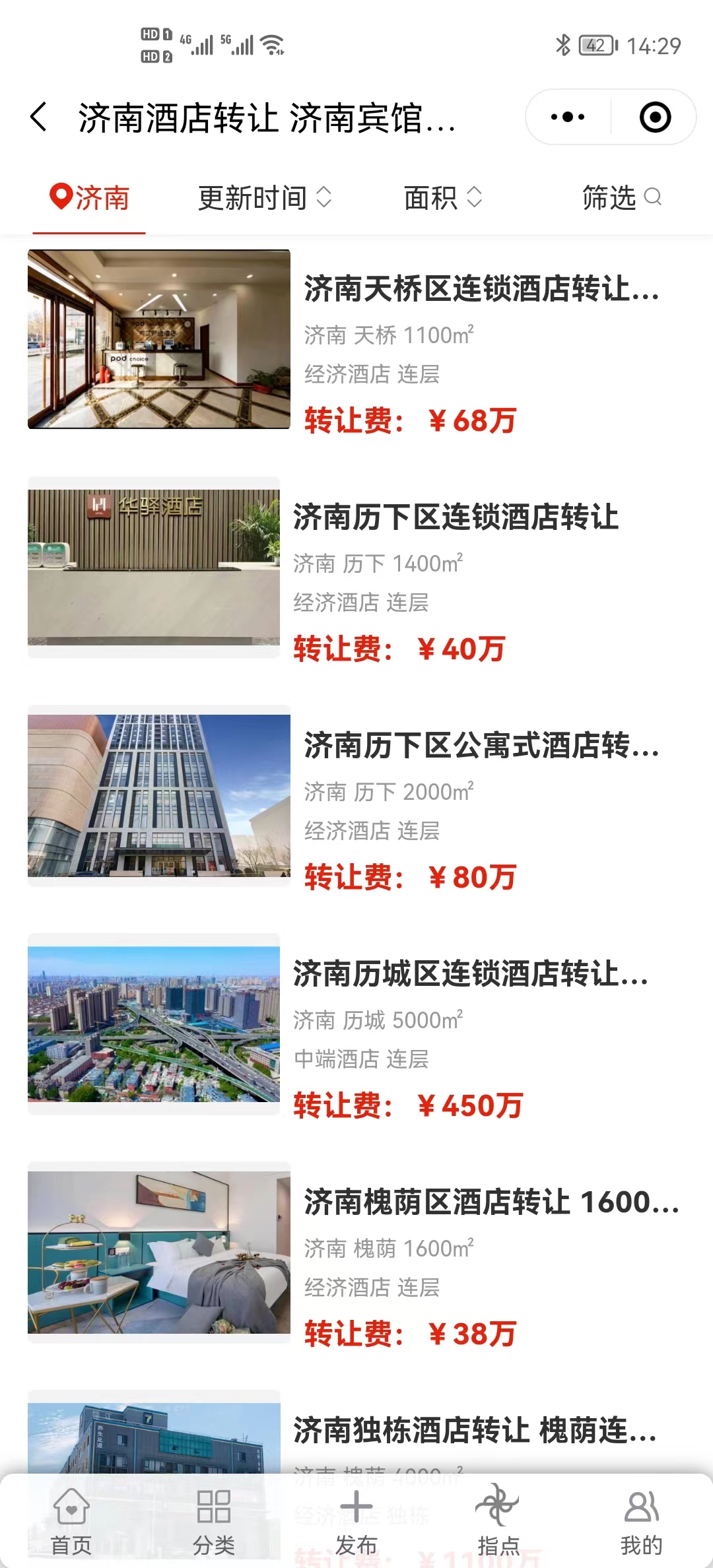
Task: Open the mini program more-options menu
Action: point(568,117)
